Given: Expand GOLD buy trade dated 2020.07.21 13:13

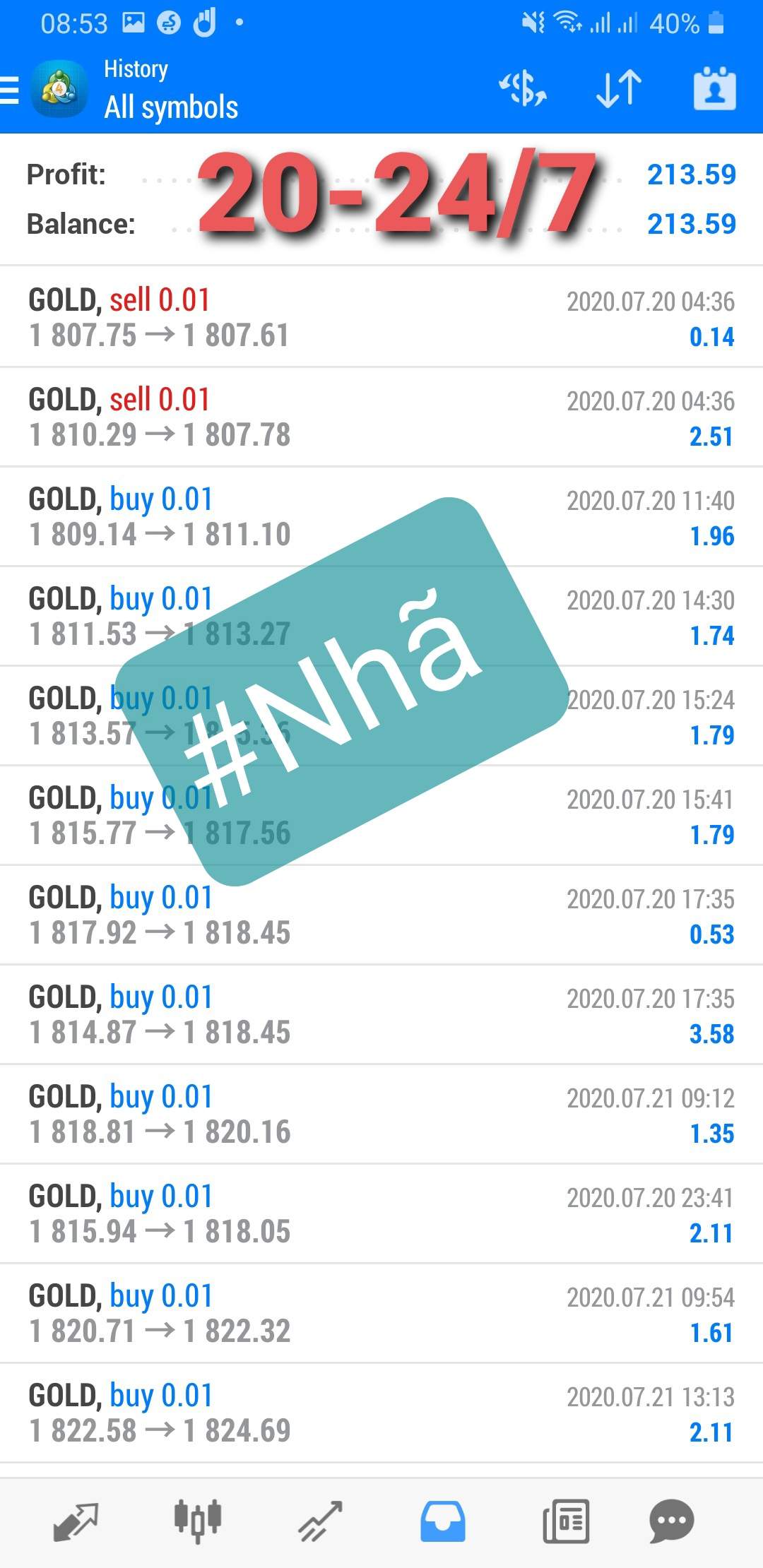Looking at the screenshot, I should click(x=381, y=1413).
